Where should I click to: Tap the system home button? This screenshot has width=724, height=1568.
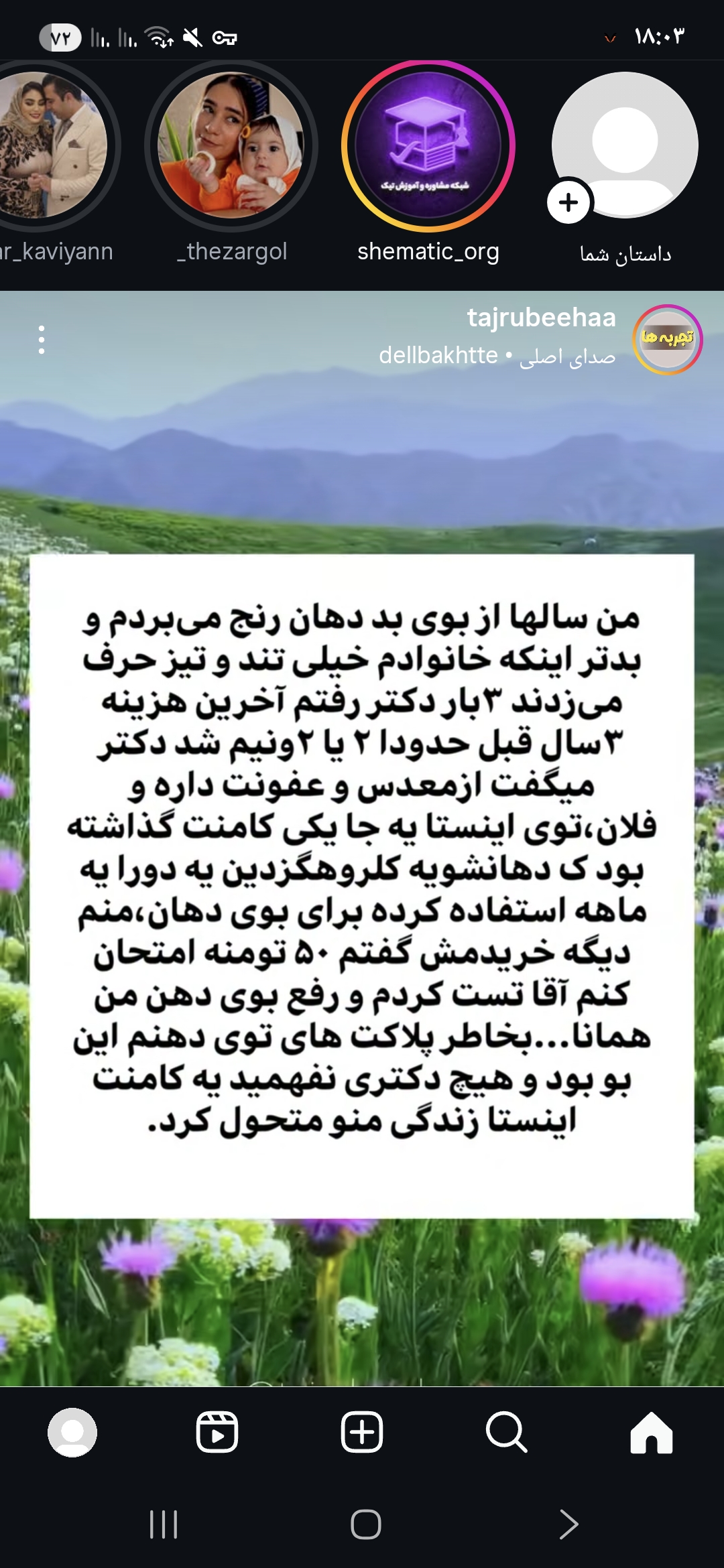365,1524
